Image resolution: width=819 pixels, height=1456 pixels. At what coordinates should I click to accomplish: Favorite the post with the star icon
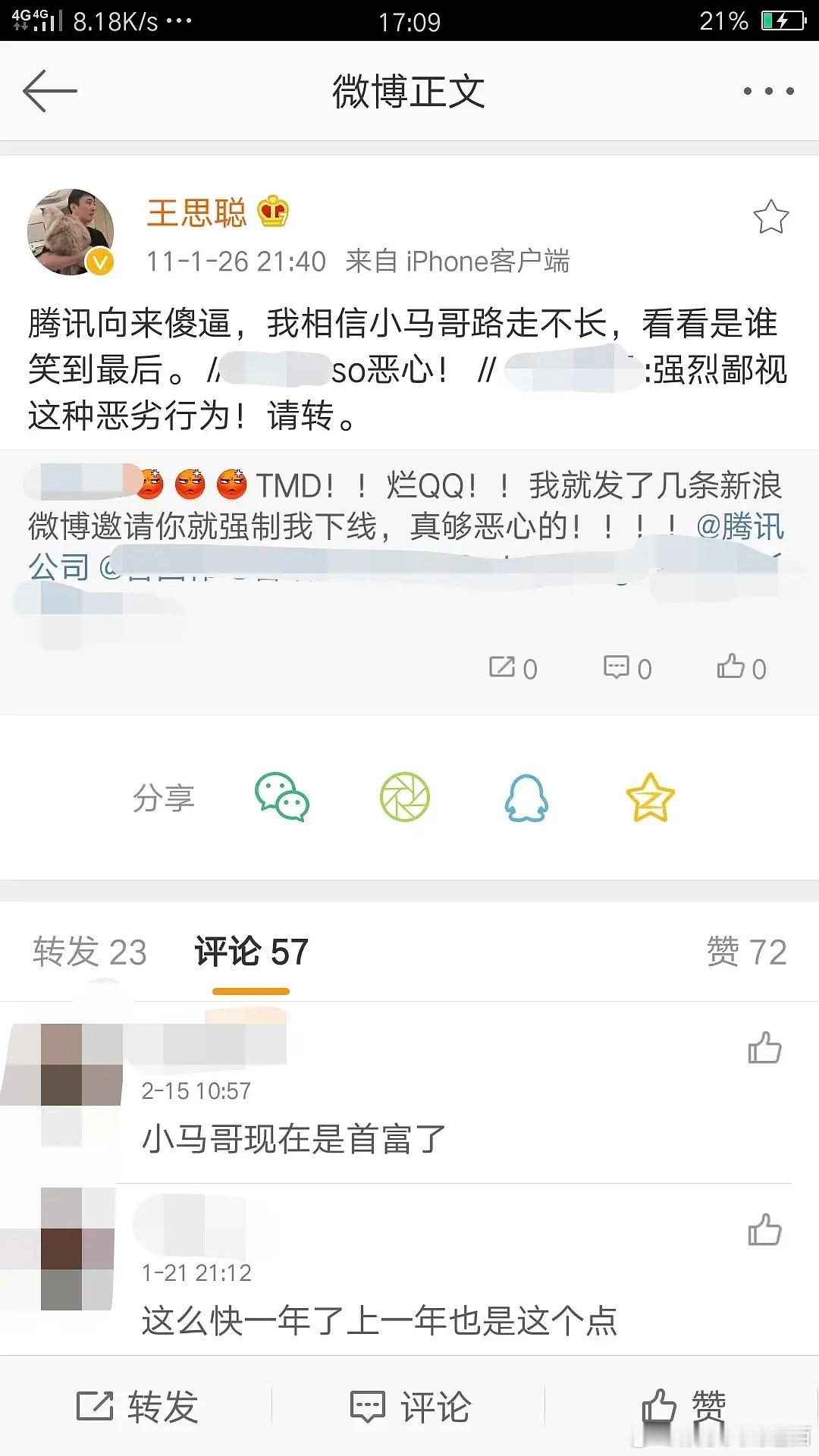point(770,218)
